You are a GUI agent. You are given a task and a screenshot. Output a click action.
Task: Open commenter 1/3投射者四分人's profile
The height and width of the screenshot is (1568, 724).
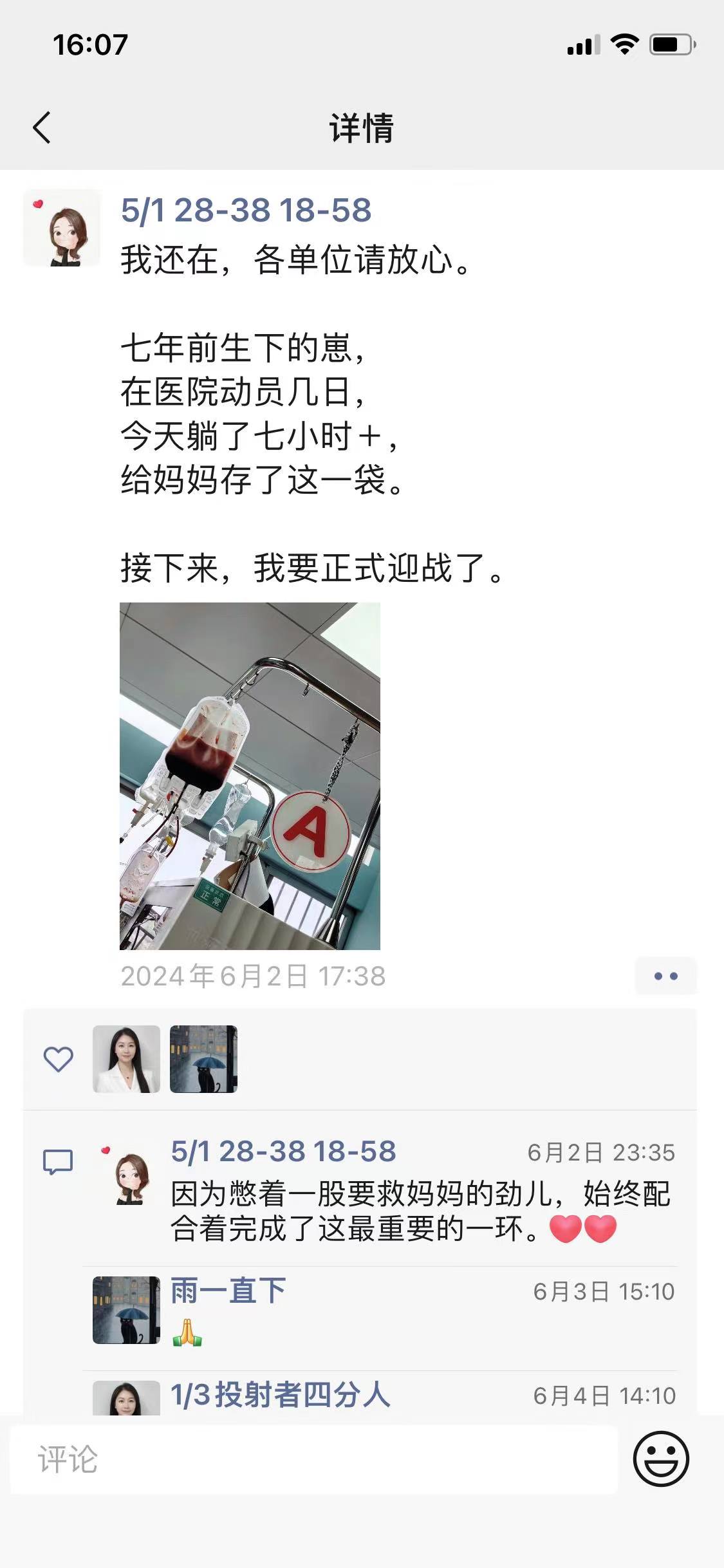pos(280,1395)
